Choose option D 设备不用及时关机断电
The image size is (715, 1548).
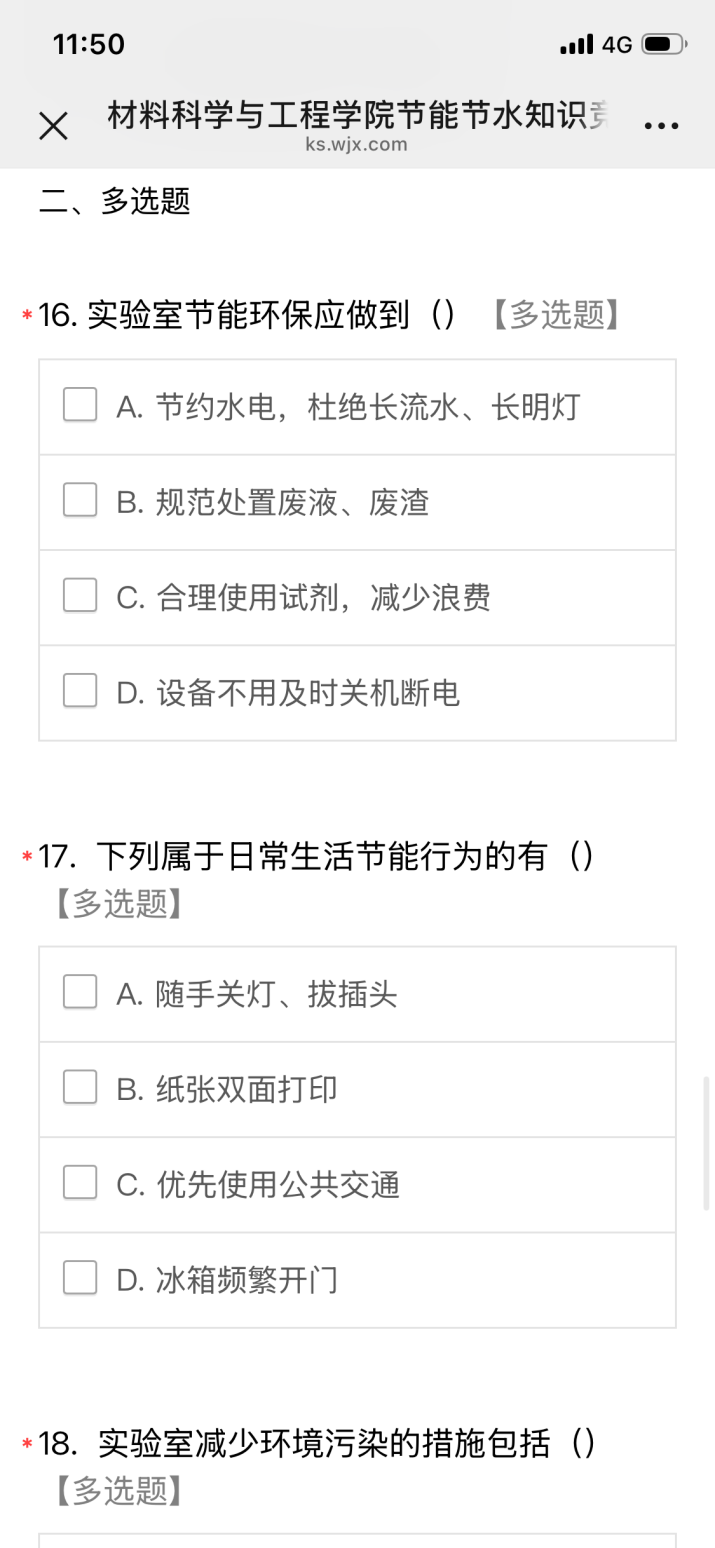[x=80, y=692]
